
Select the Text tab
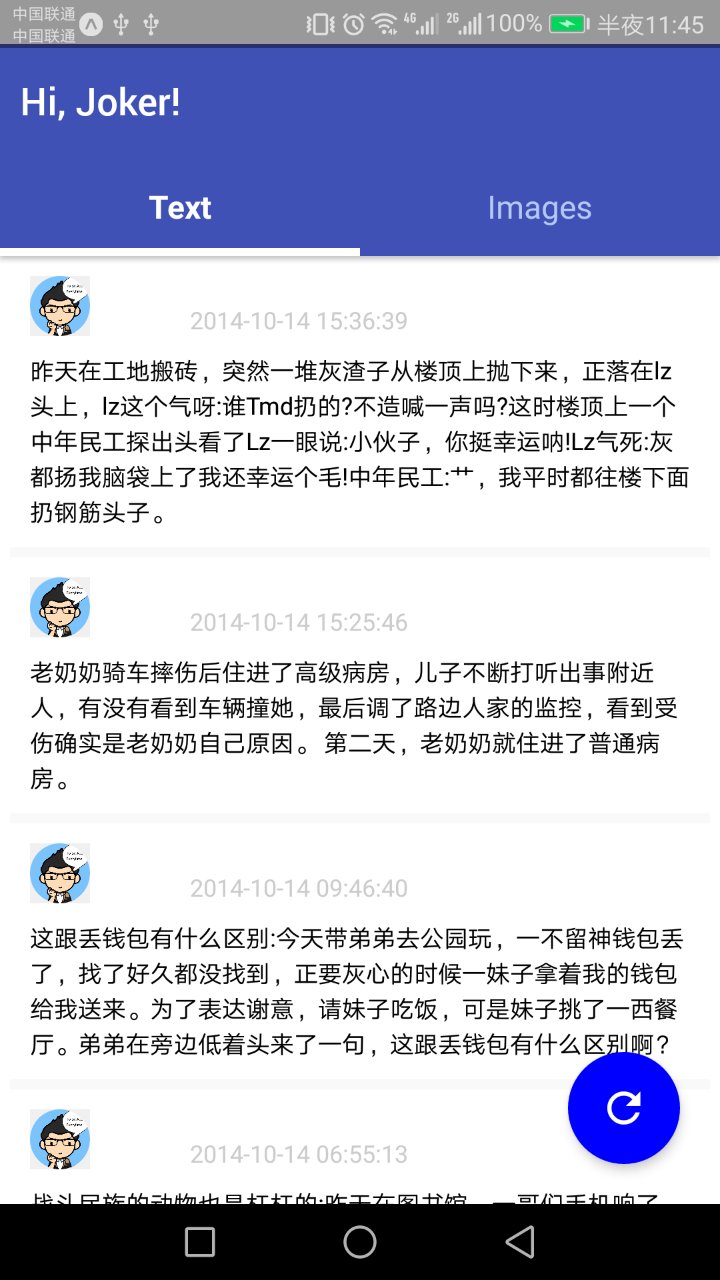(180, 208)
